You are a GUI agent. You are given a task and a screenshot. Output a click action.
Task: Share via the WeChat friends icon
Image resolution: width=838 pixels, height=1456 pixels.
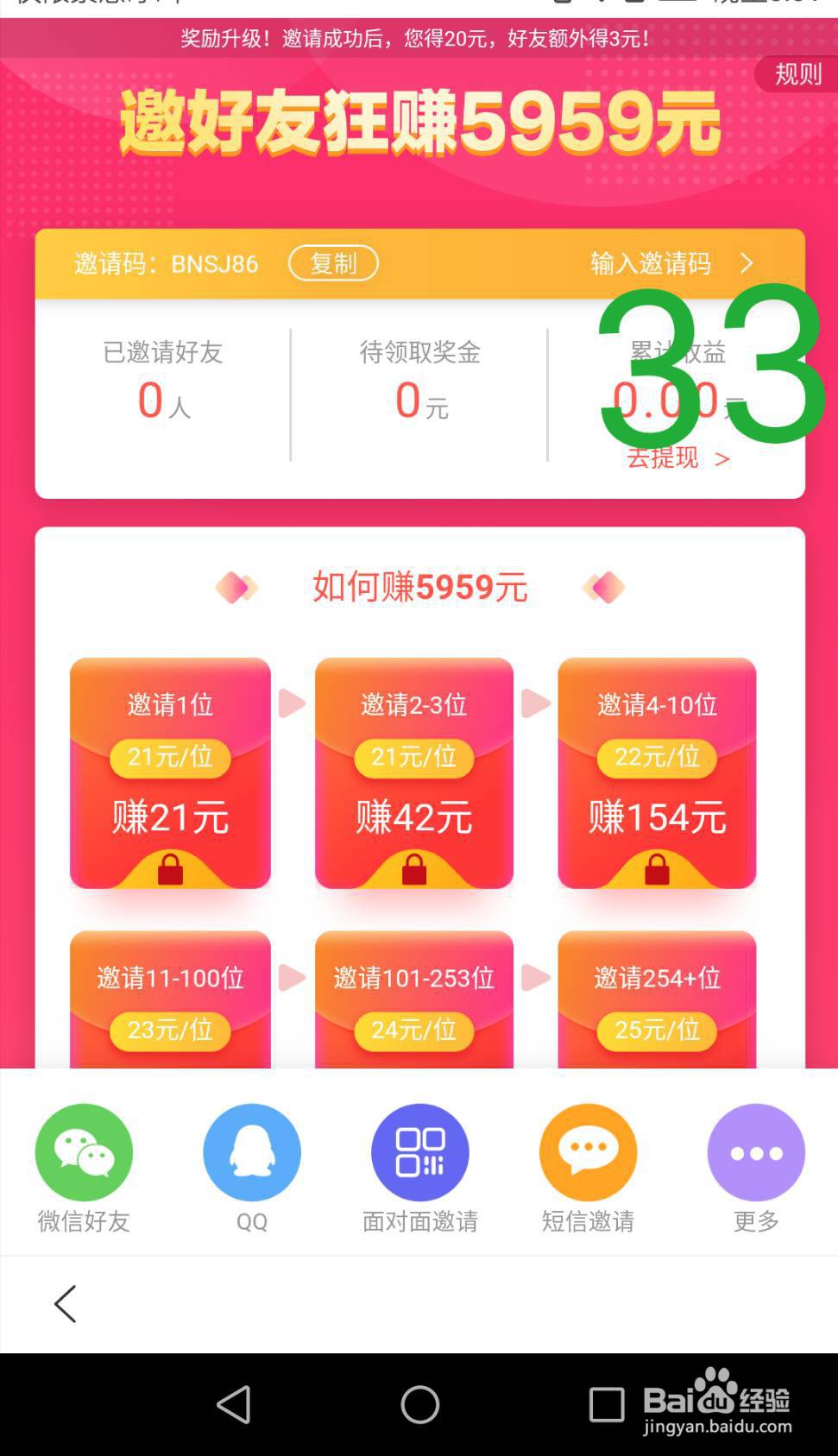point(83,1151)
